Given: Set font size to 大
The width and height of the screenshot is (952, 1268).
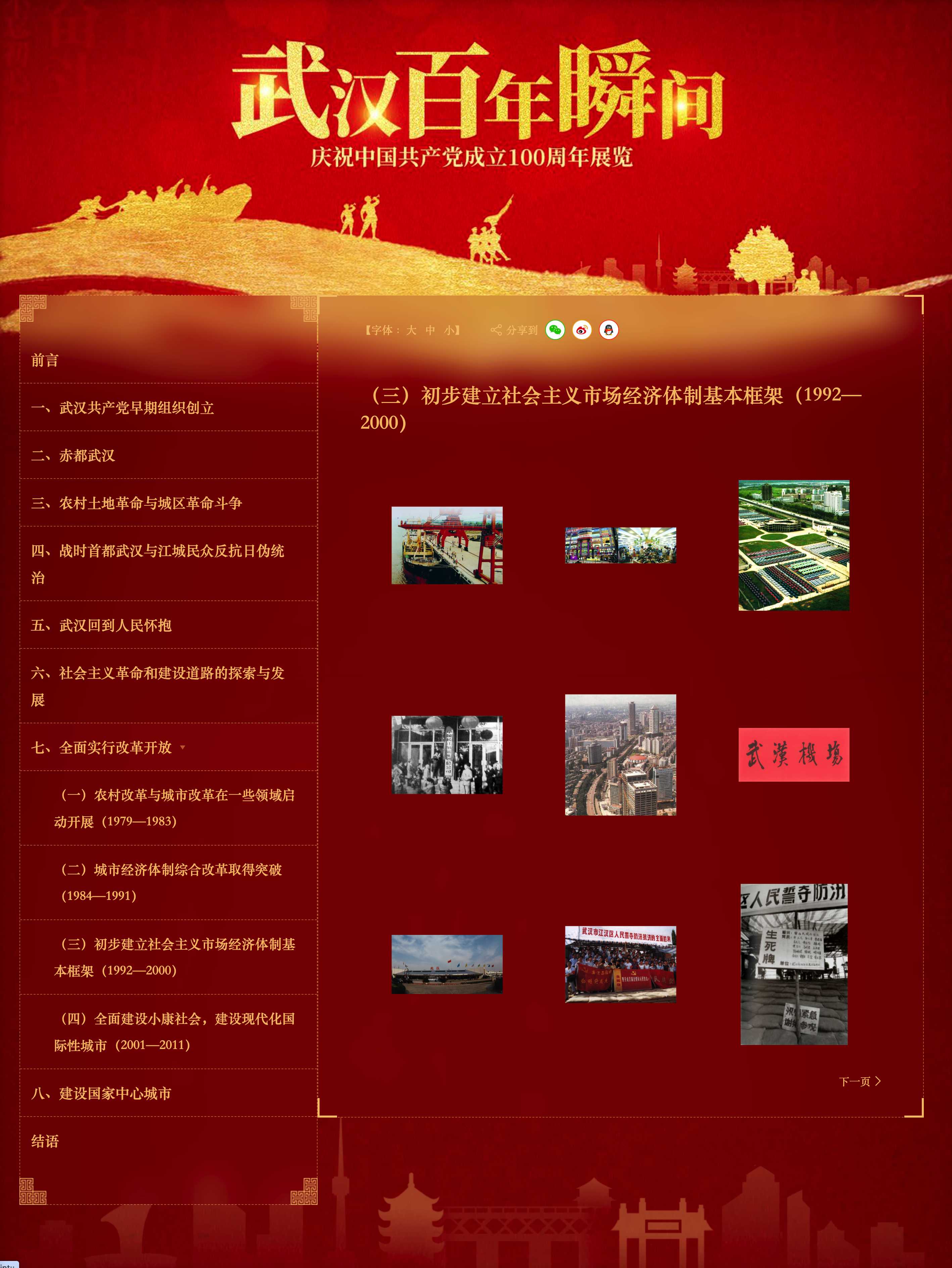Looking at the screenshot, I should coord(411,330).
